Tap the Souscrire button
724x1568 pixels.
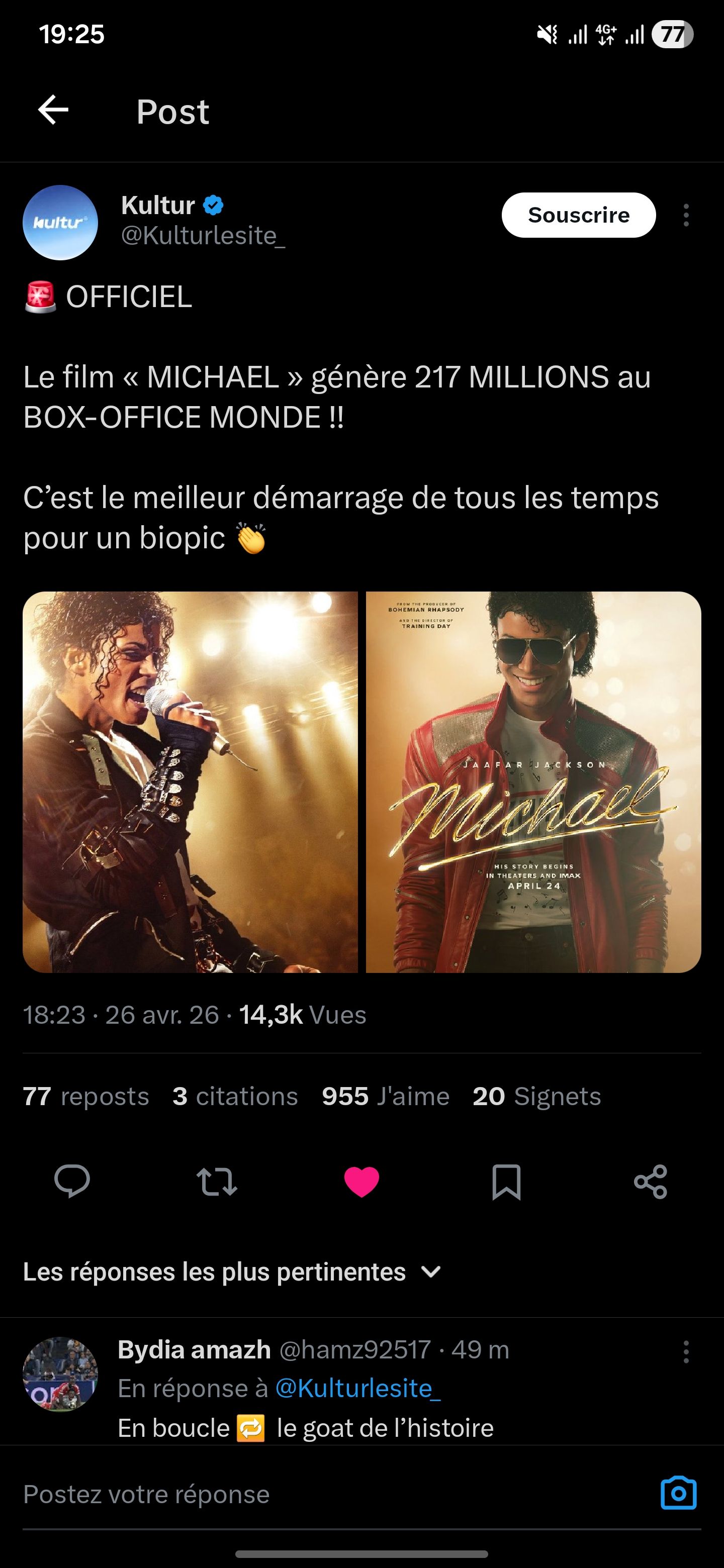579,215
